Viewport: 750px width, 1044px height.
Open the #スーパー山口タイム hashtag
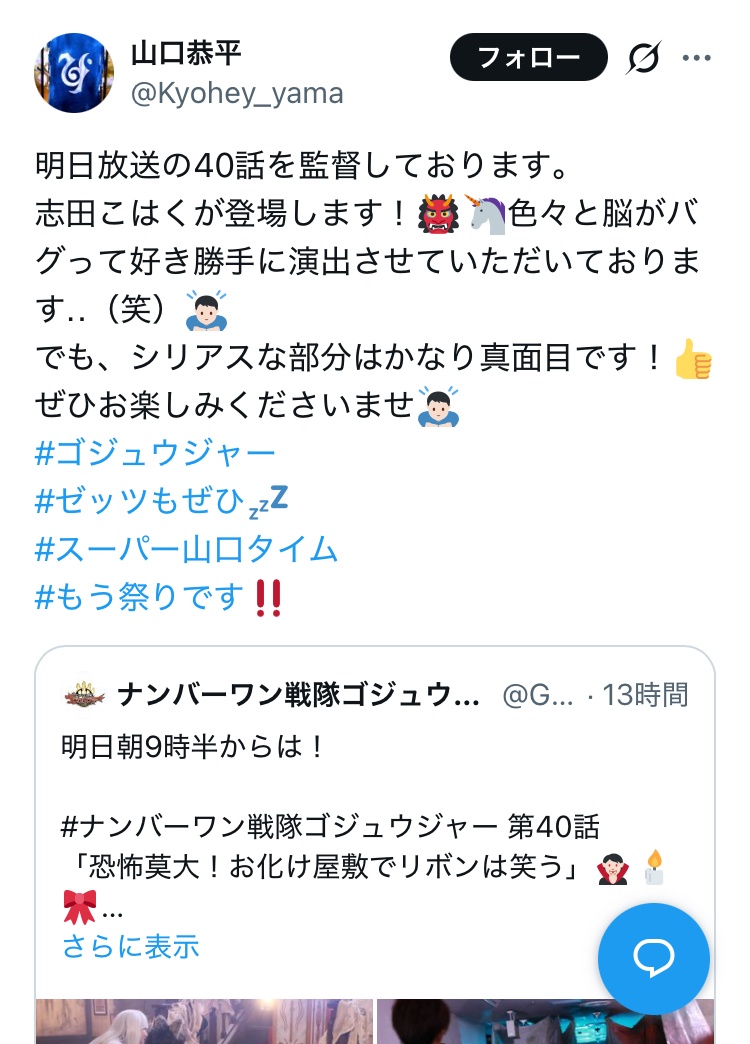point(187,549)
